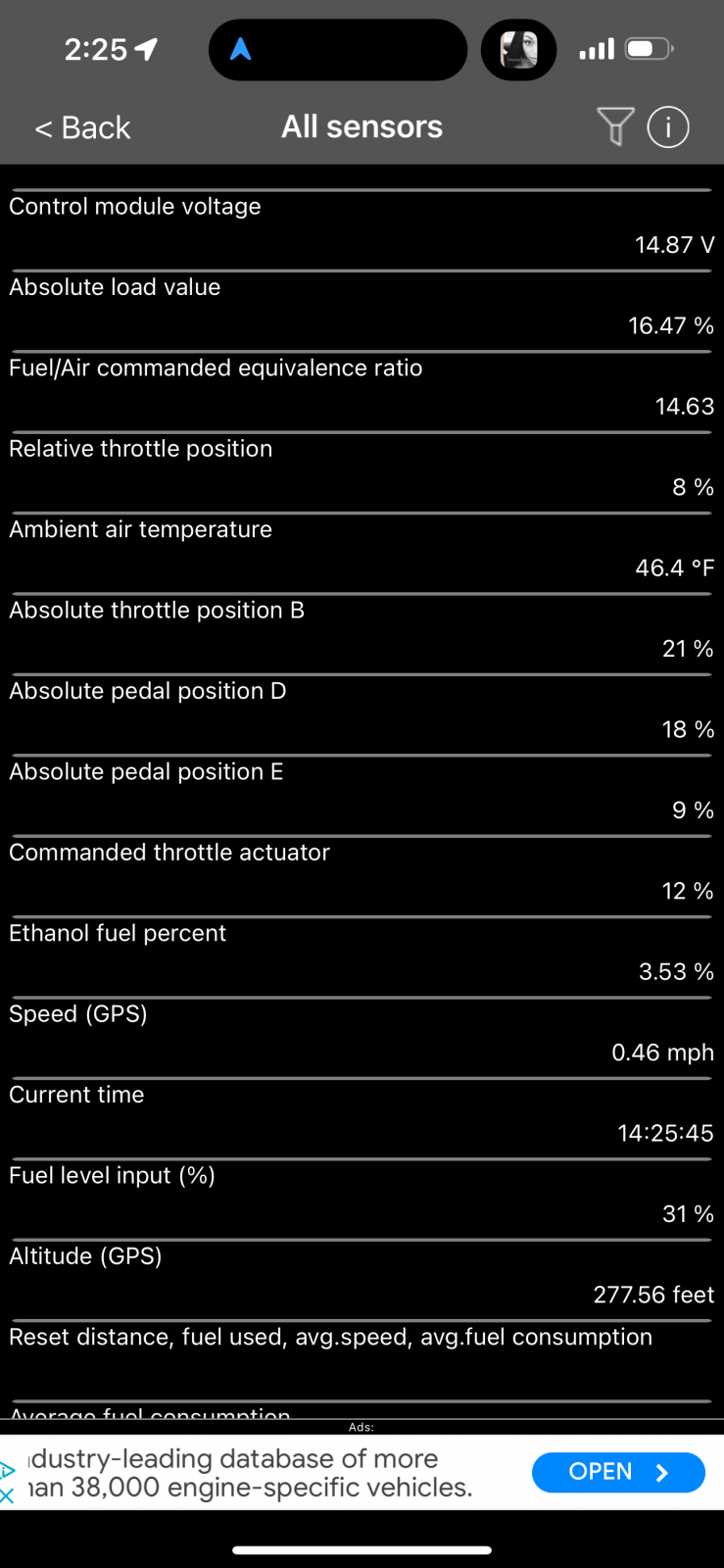The height and width of the screenshot is (1568, 724).
Task: Open the Control module voltage sensor
Action: pyautogui.click(x=362, y=229)
